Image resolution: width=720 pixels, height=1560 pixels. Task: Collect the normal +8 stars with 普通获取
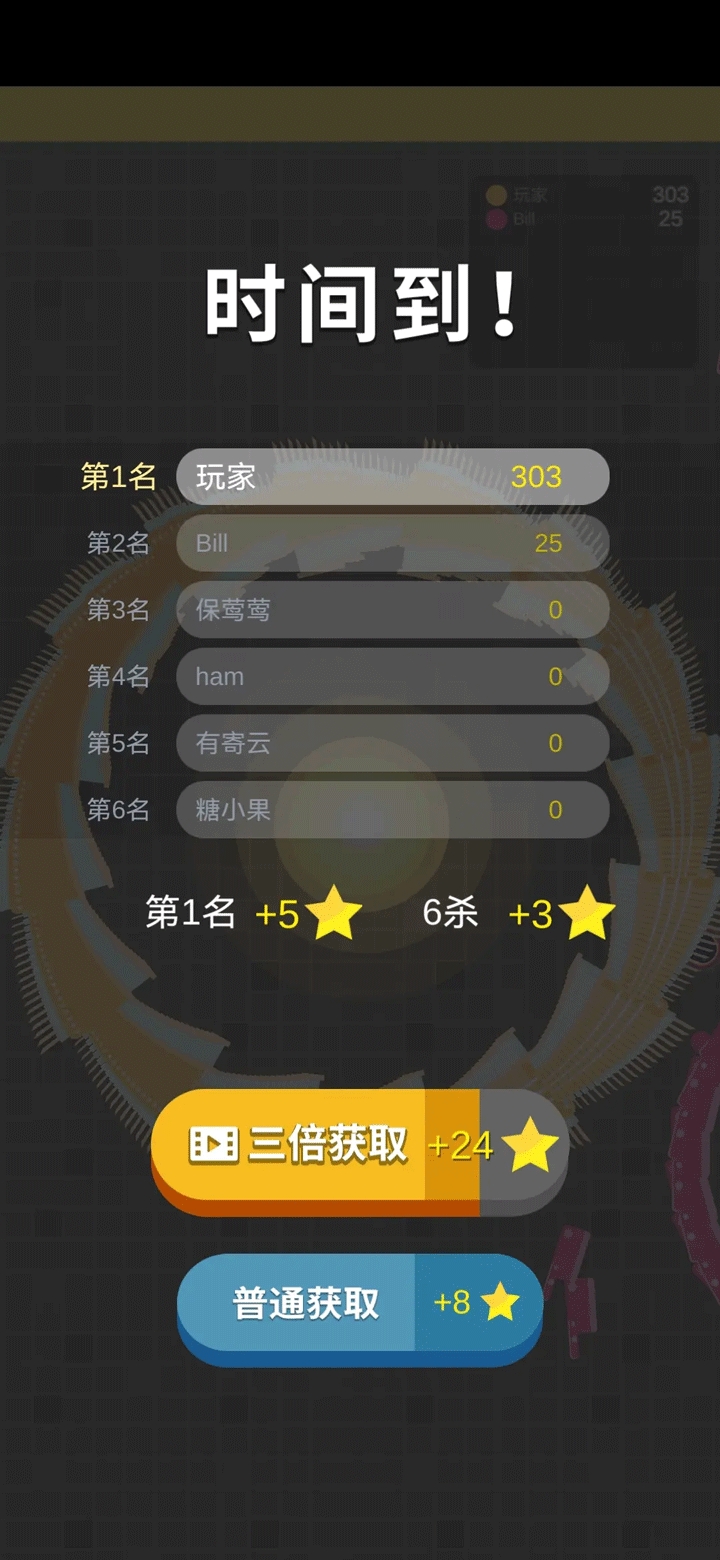(359, 1303)
